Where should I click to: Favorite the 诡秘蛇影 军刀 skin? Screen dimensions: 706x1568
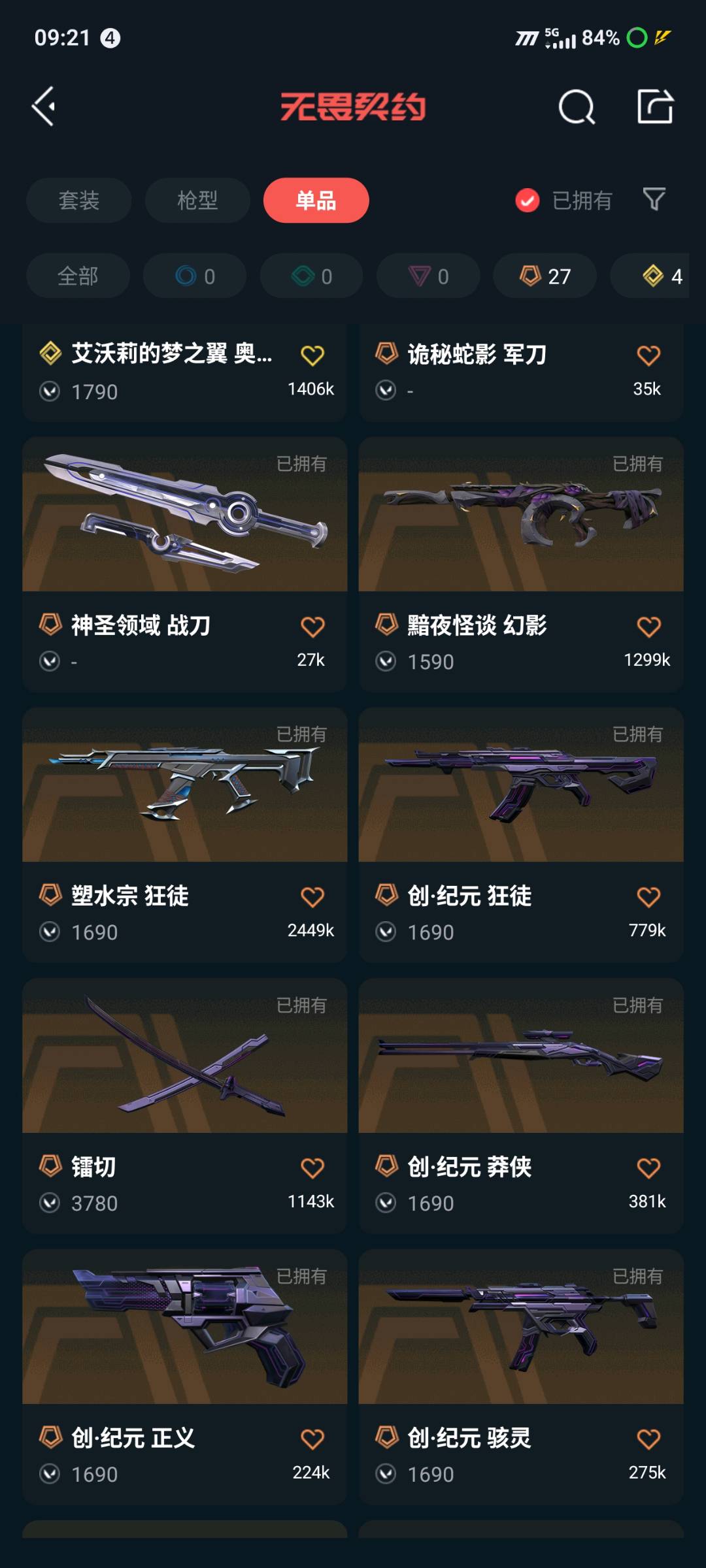click(648, 355)
